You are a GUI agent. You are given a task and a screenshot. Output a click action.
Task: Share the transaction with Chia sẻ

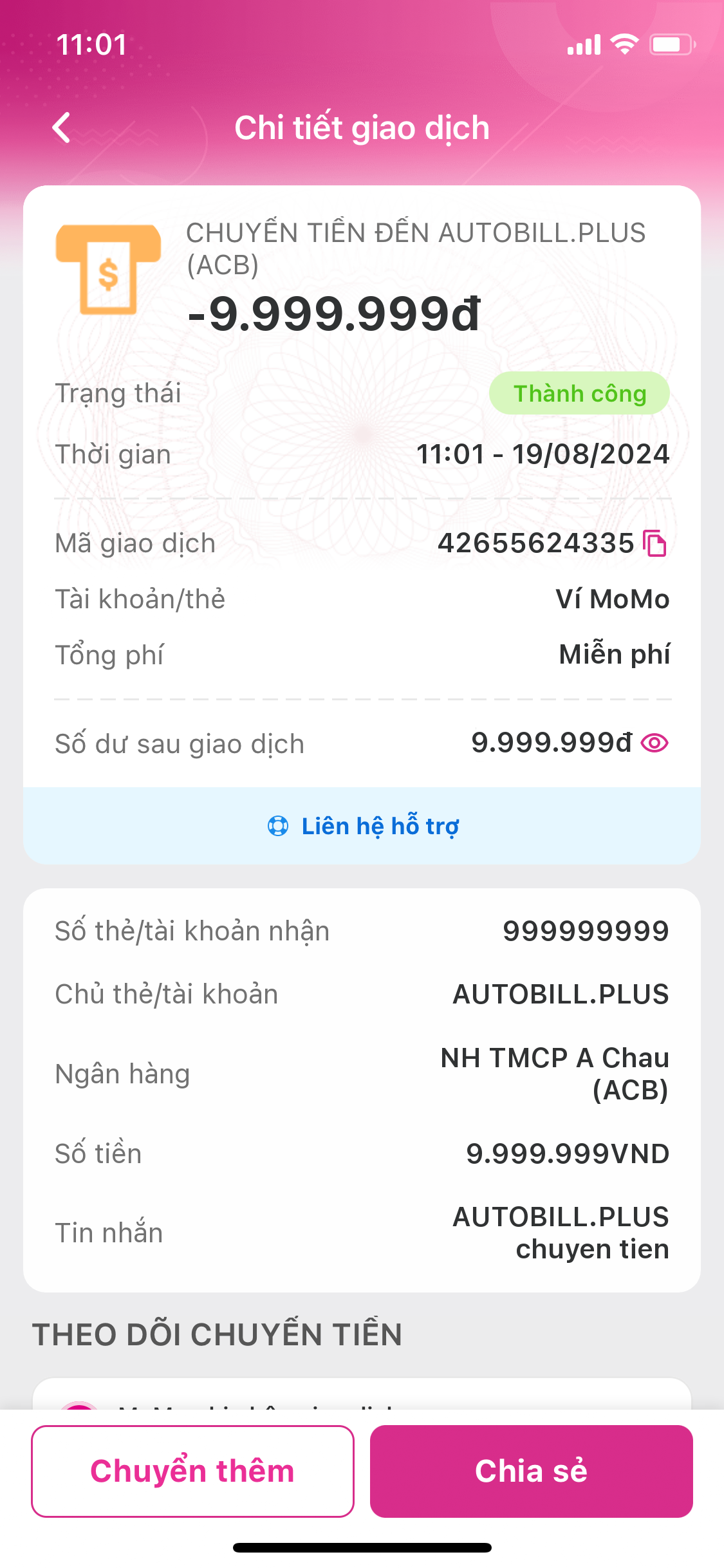[531, 1471]
